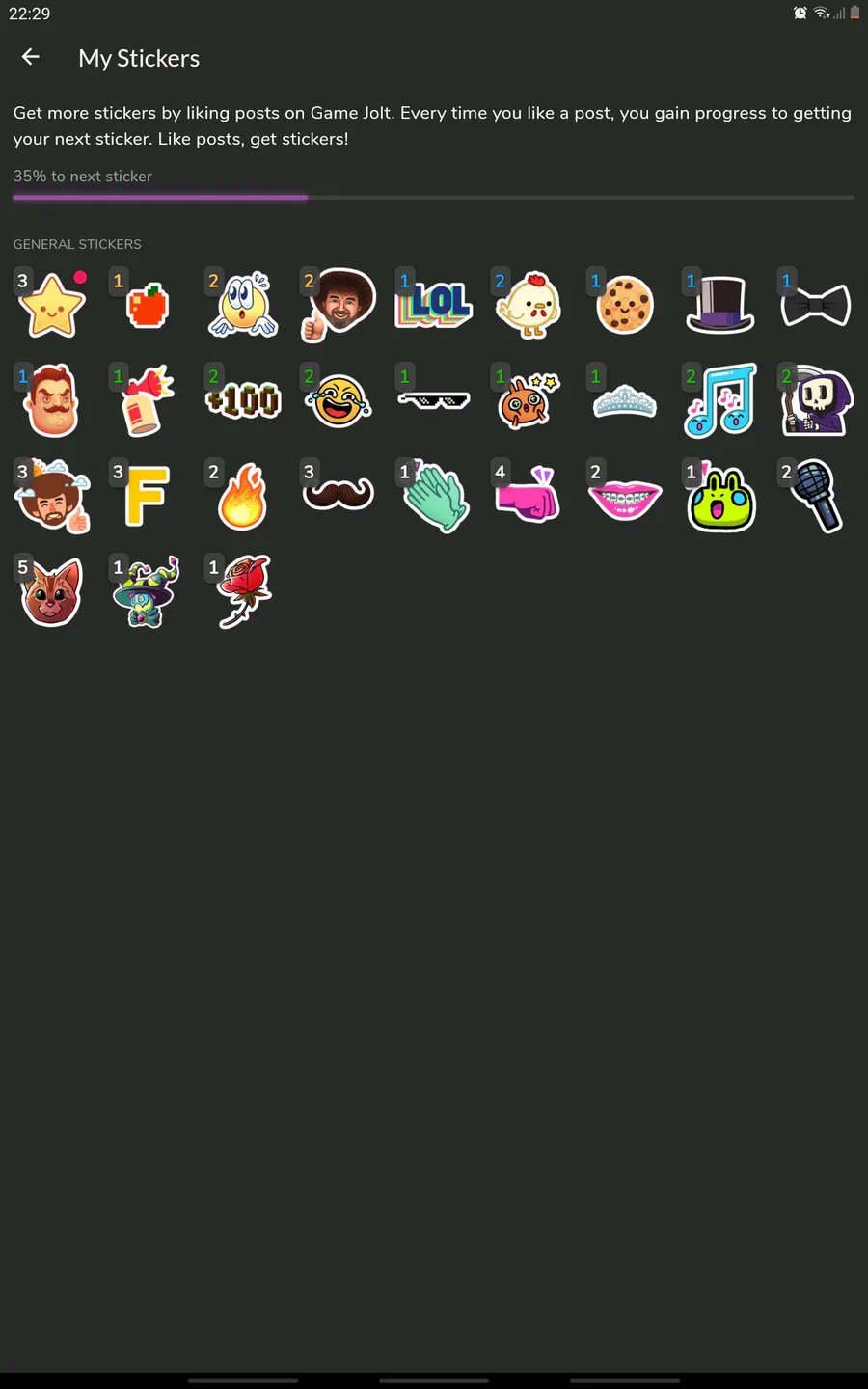Screen dimensions: 868x1389
Task: Go back using the arrow icon
Action: tap(31, 58)
